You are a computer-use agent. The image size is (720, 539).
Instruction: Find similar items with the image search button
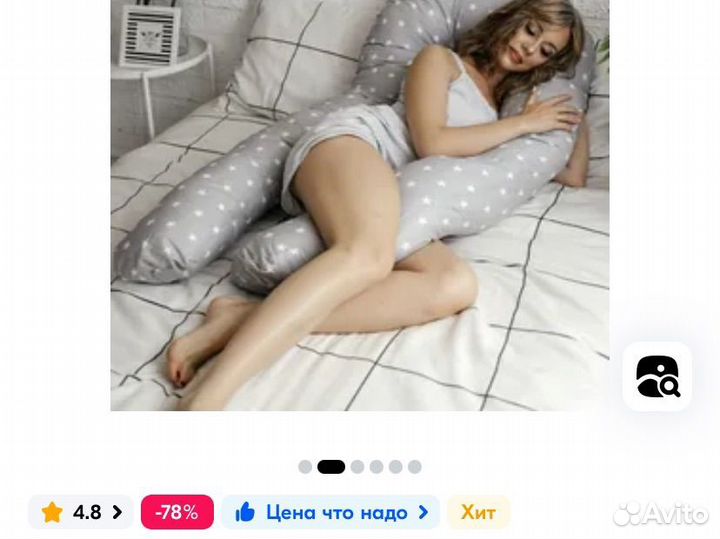[x=657, y=376]
